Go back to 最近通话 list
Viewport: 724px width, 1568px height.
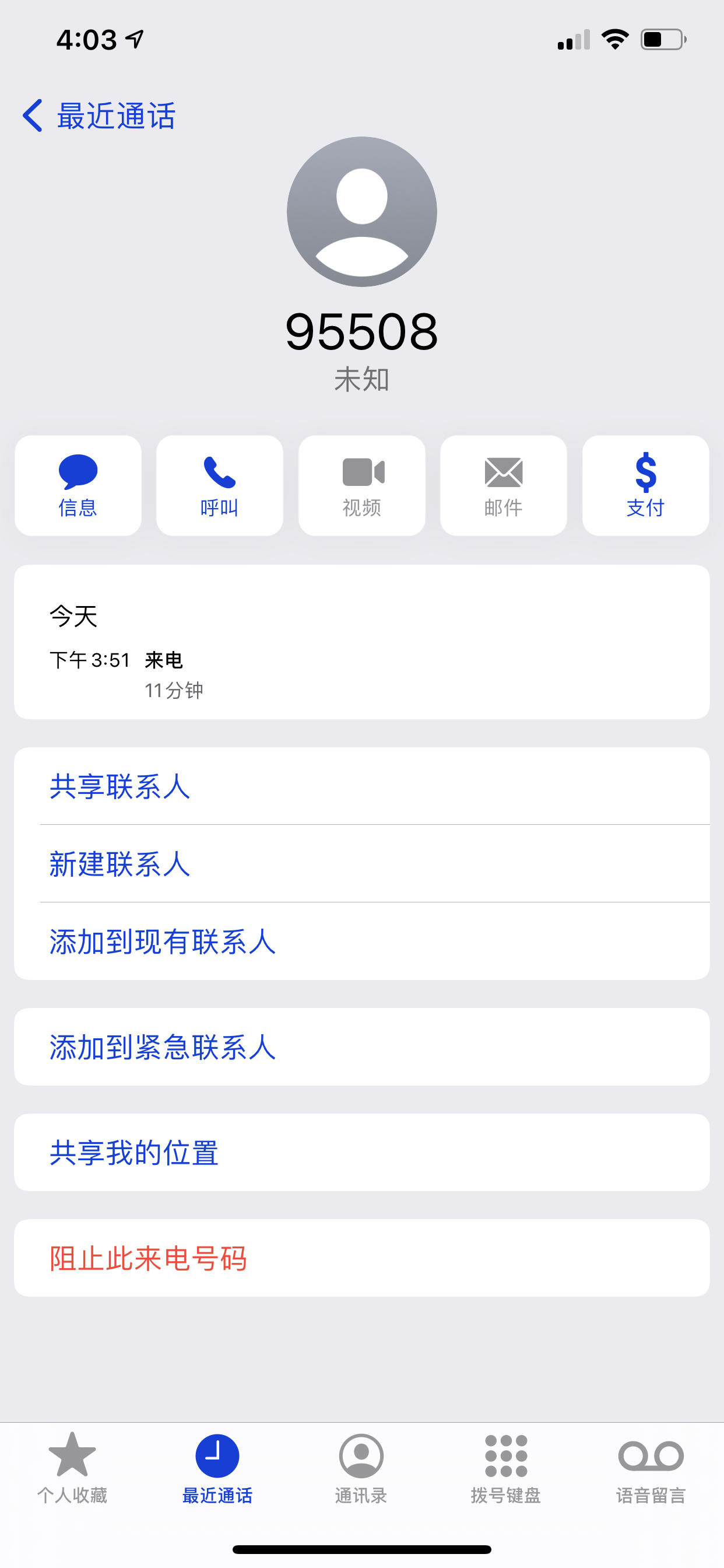pyautogui.click(x=99, y=116)
